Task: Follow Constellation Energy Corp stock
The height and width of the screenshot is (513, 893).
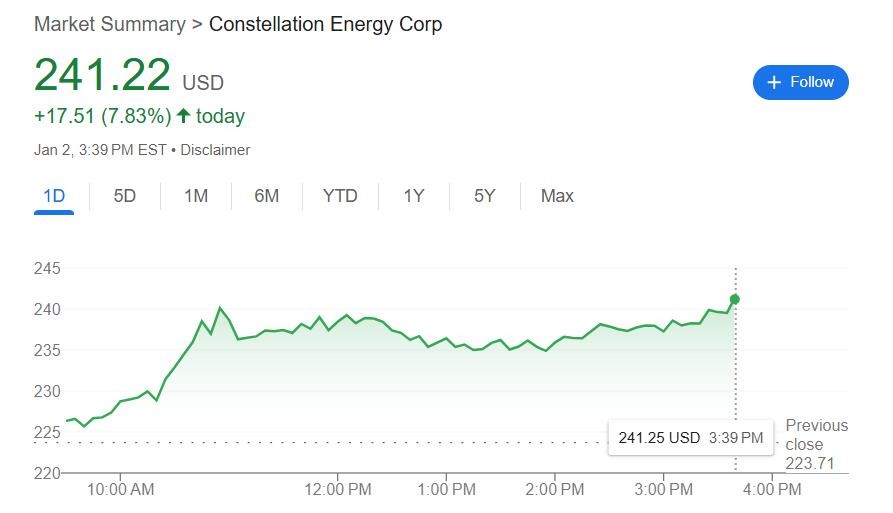Action: [x=800, y=83]
